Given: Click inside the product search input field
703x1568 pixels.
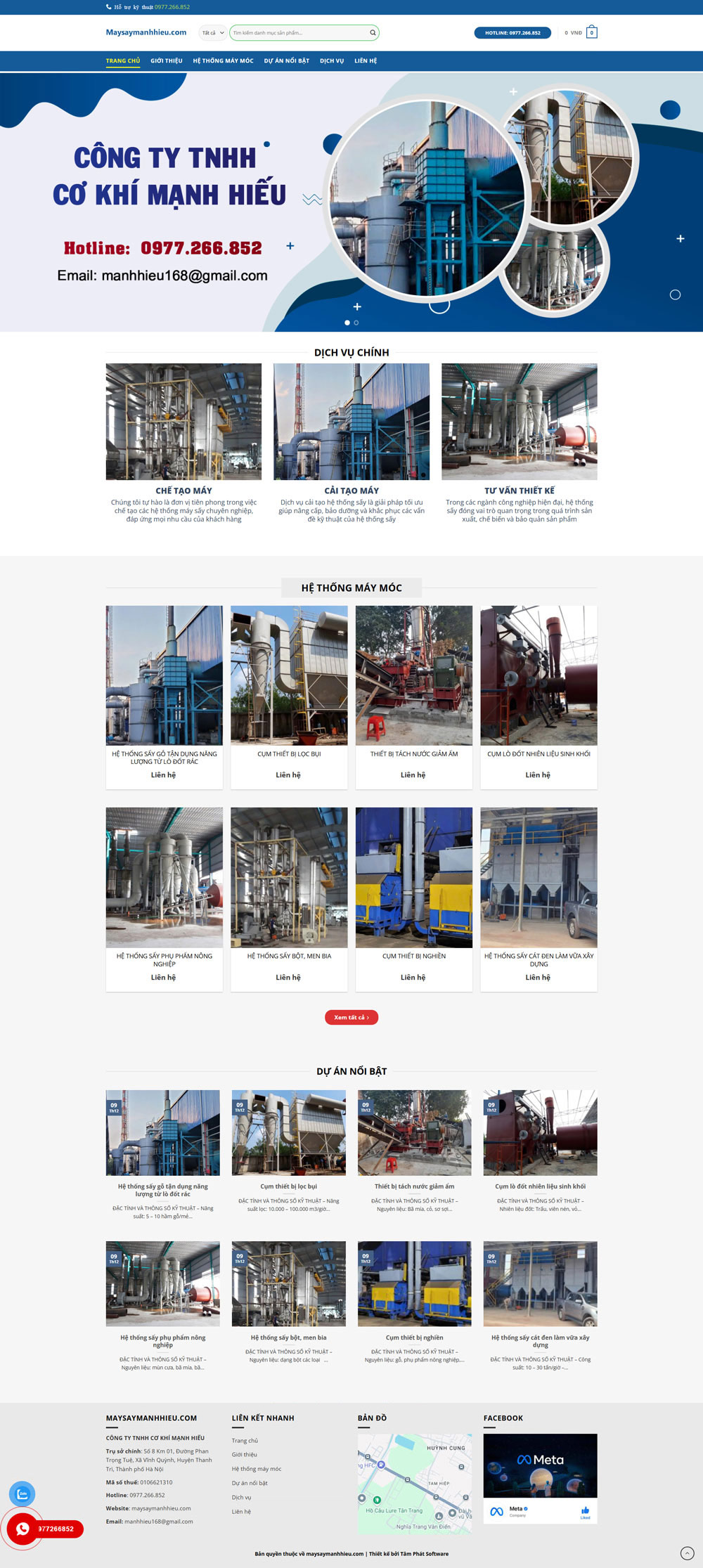Looking at the screenshot, I should pos(295,32).
